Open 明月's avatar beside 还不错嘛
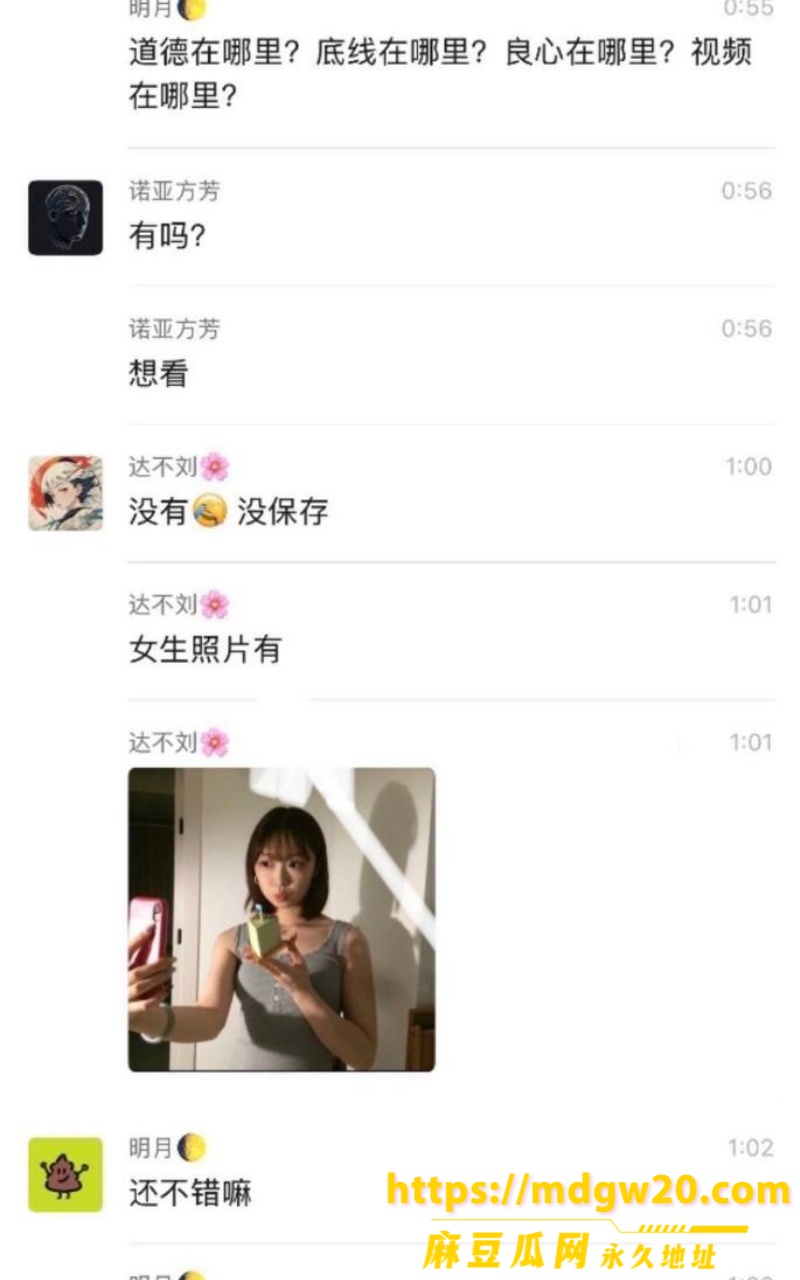 [x=65, y=1174]
